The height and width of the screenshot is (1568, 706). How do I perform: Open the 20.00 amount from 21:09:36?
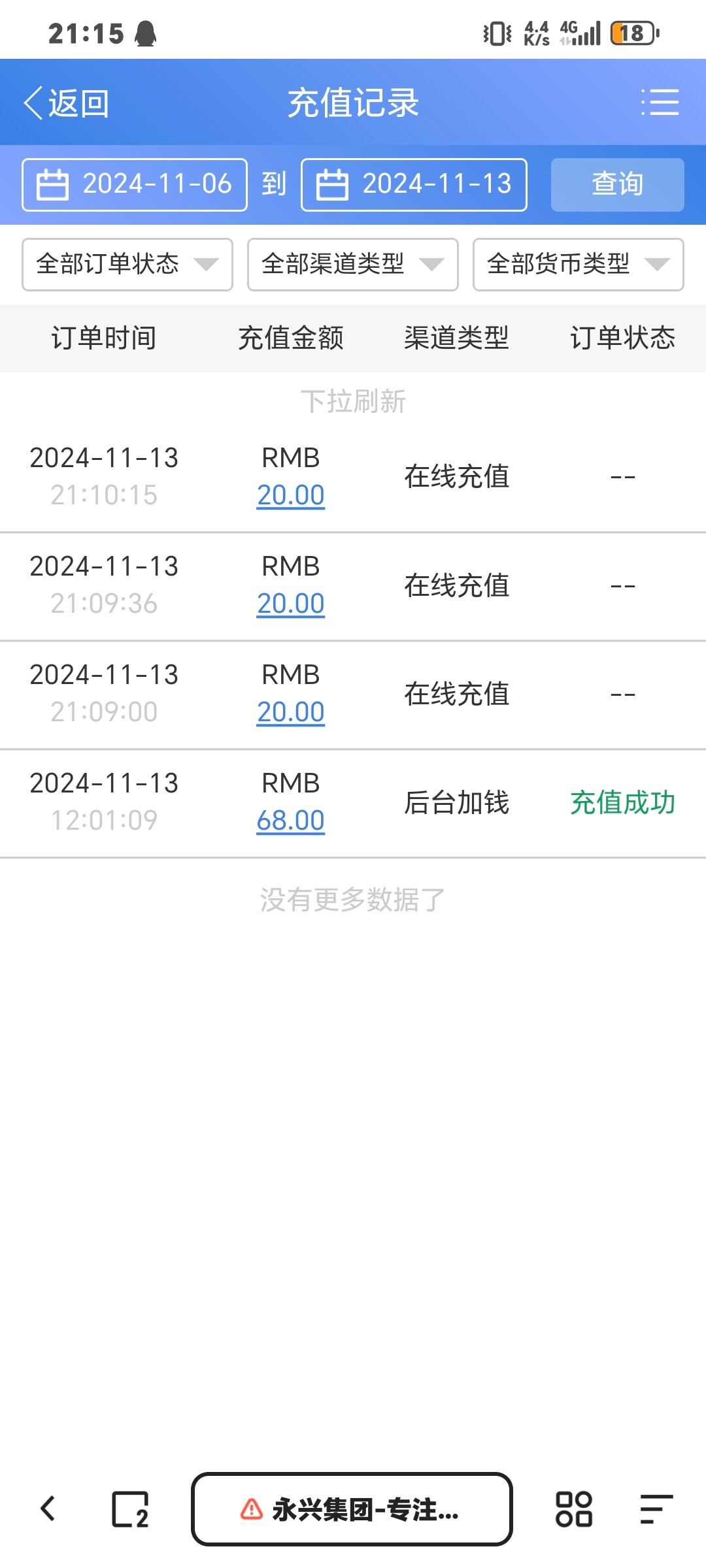coord(291,604)
